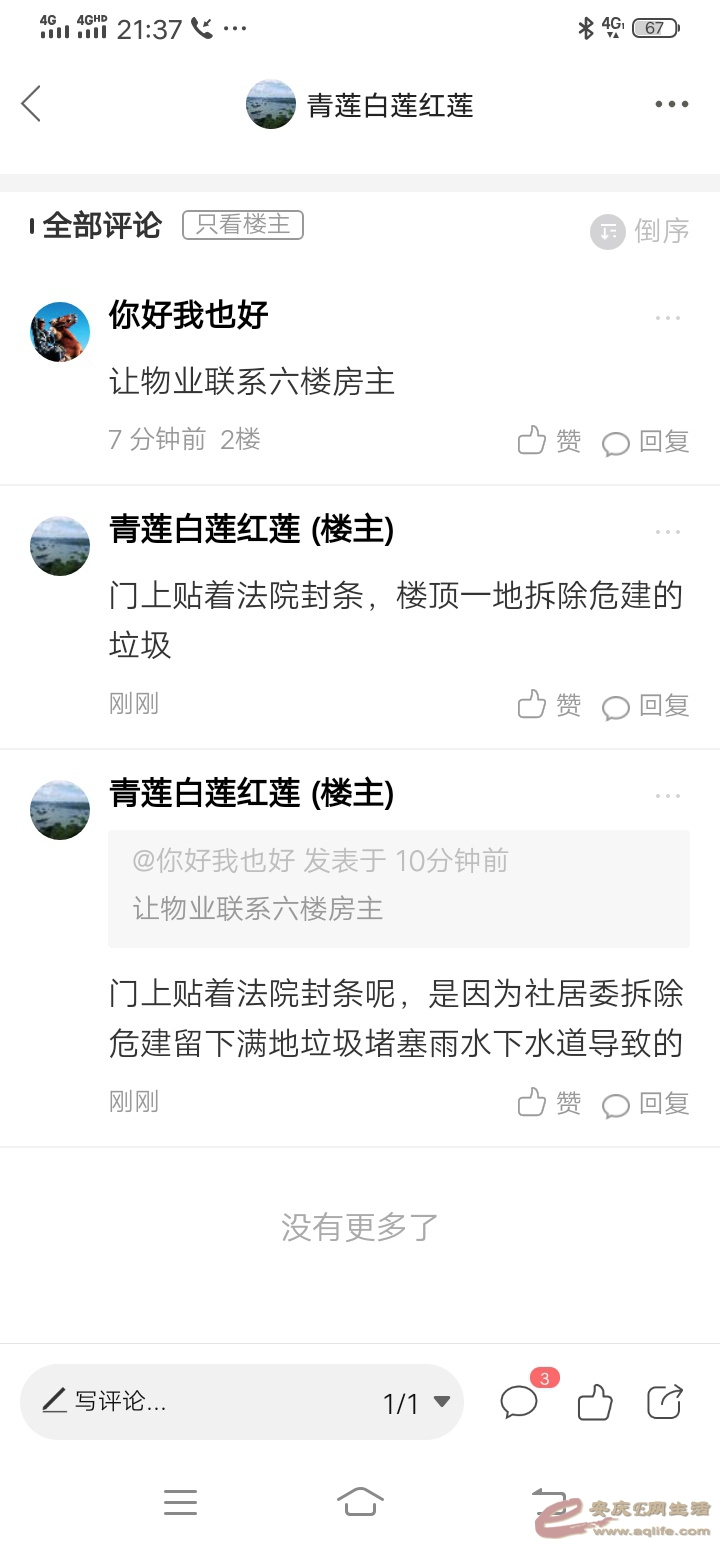Share this post

(665, 1401)
